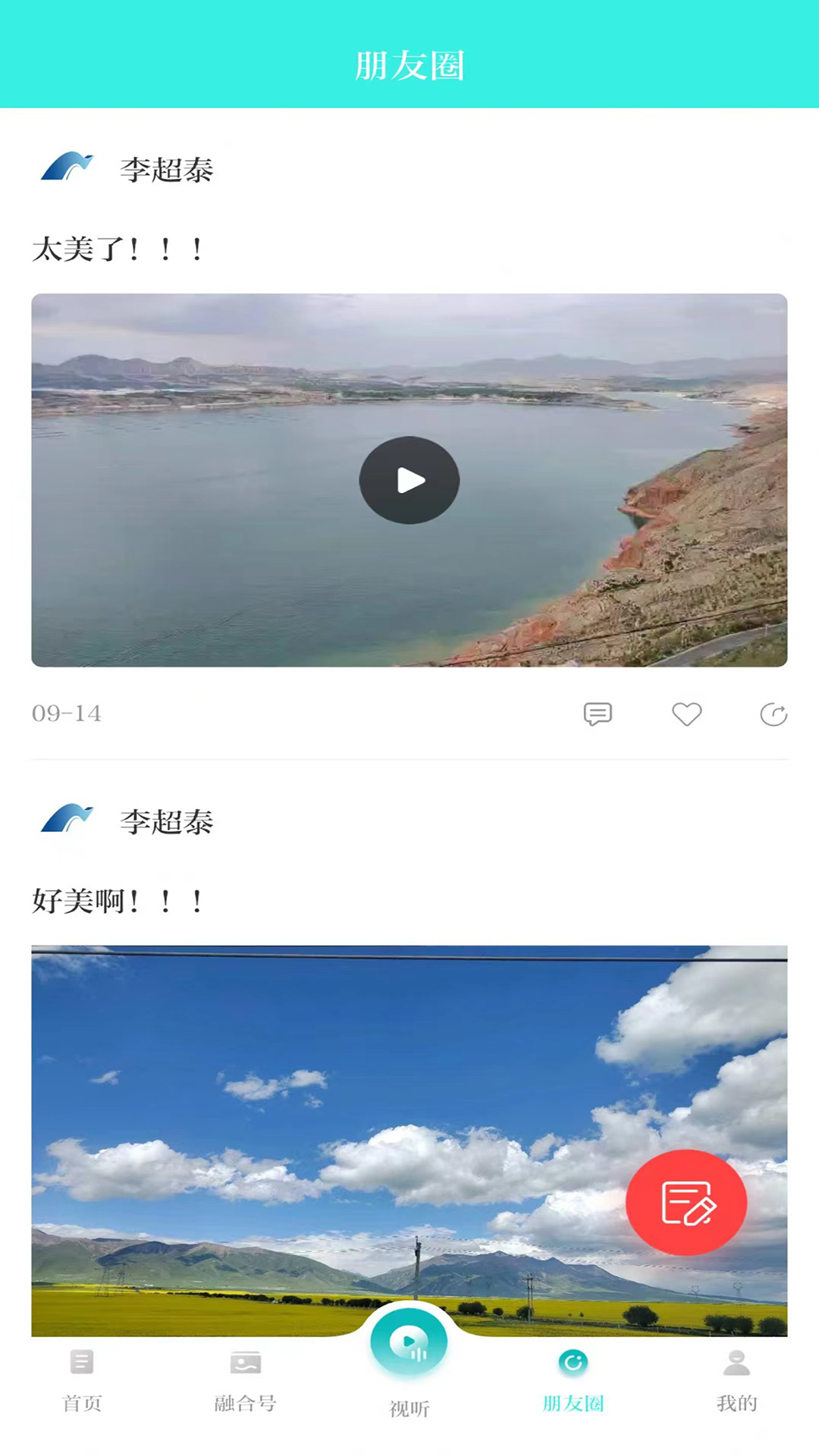Play the lake scenery video
Screen dimensions: 819x1456
coord(409,480)
